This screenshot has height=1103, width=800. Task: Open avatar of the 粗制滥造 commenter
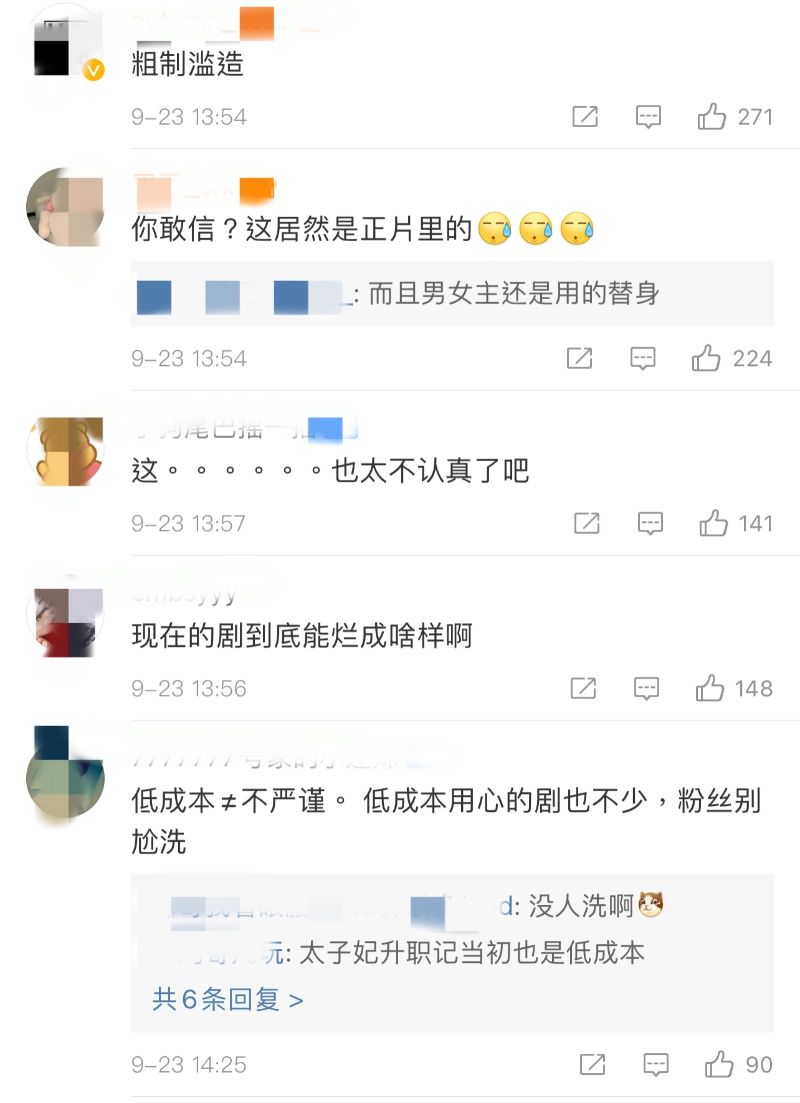tap(66, 42)
